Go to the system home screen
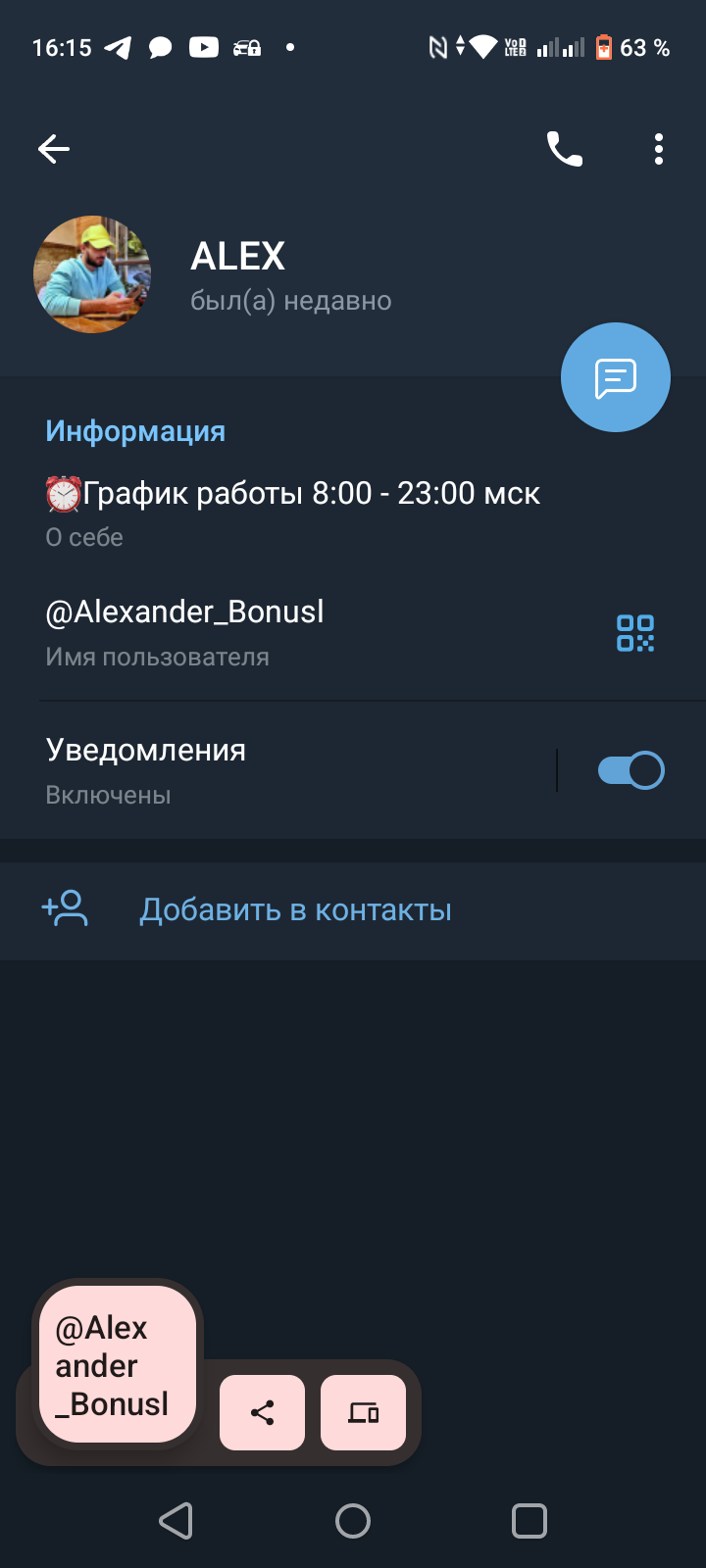This screenshot has height=1568, width=706. coord(353,1521)
